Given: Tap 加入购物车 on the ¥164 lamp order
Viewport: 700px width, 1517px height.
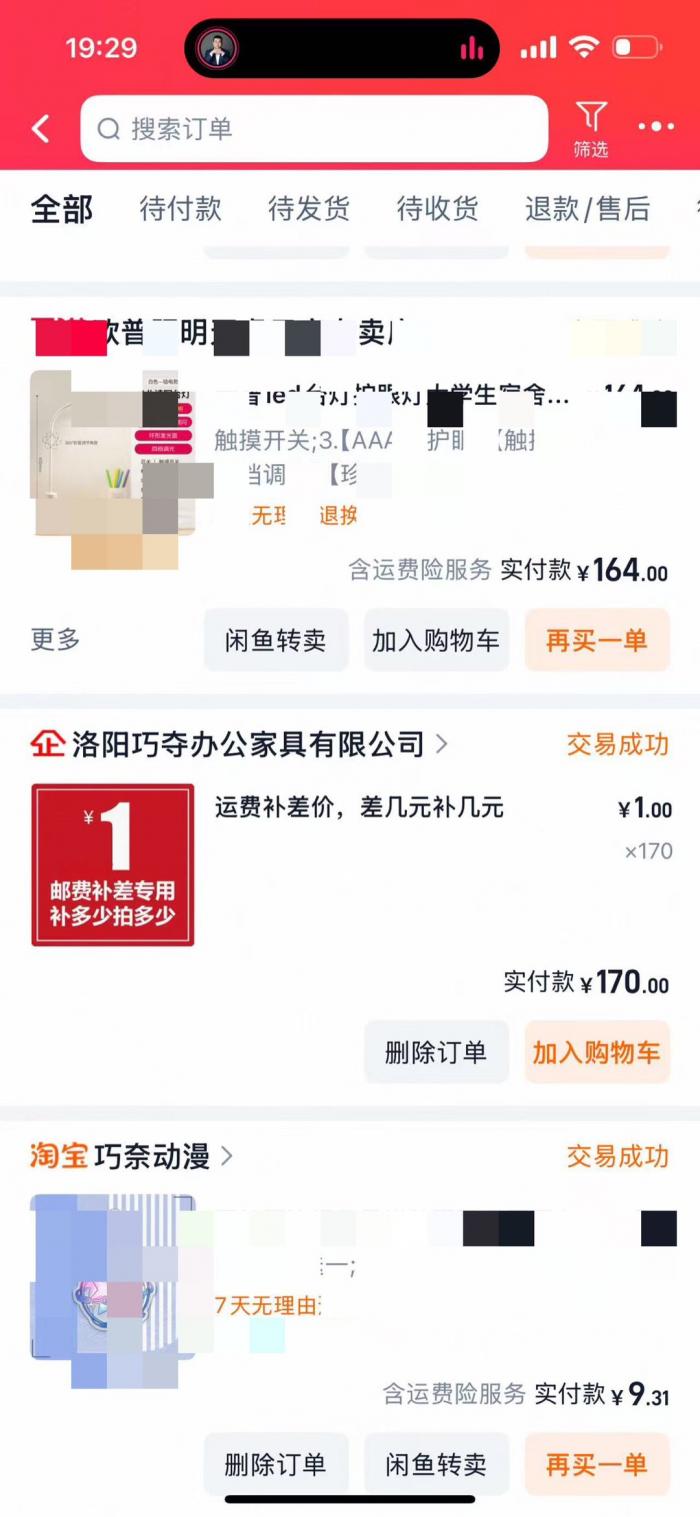Looking at the screenshot, I should [x=436, y=641].
